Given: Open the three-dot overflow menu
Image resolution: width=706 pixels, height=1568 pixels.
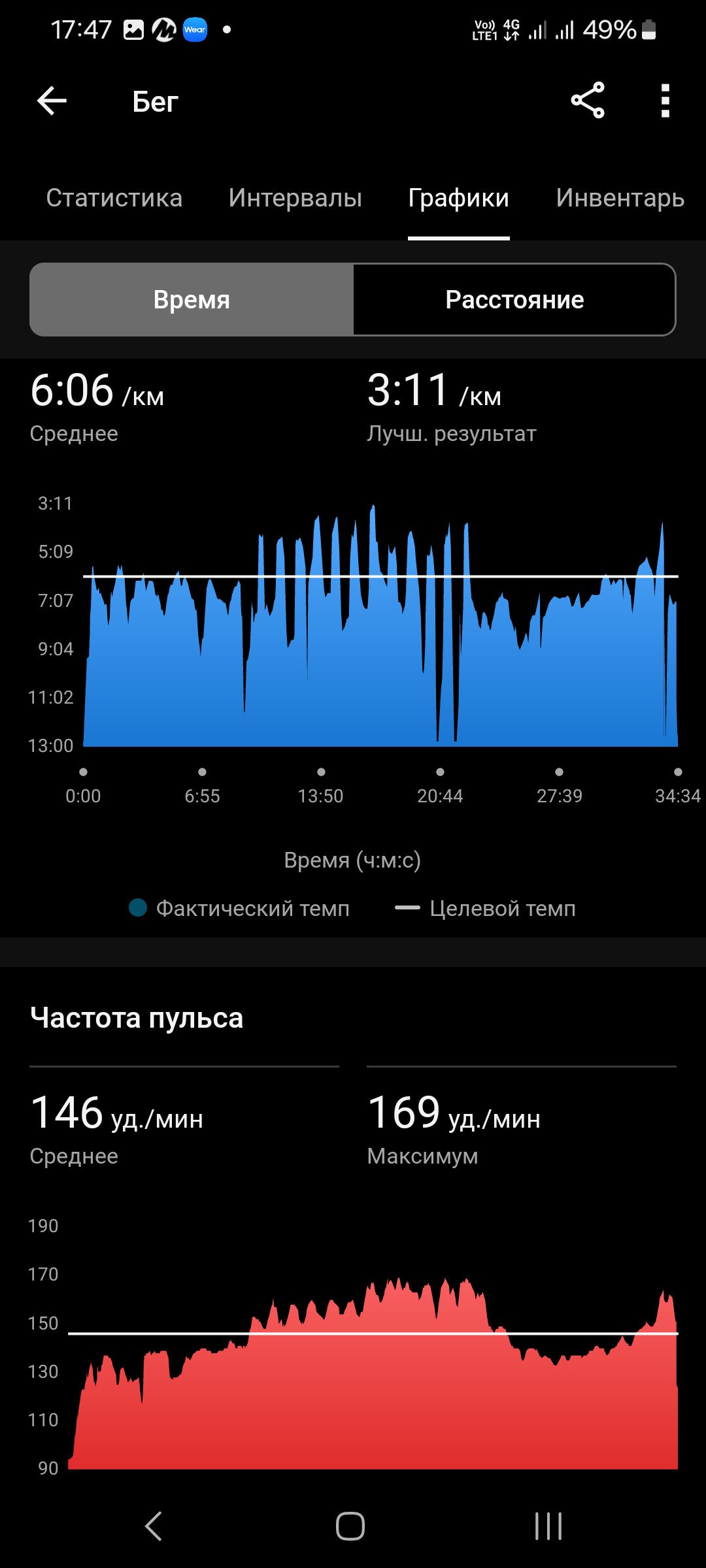Looking at the screenshot, I should [x=665, y=101].
